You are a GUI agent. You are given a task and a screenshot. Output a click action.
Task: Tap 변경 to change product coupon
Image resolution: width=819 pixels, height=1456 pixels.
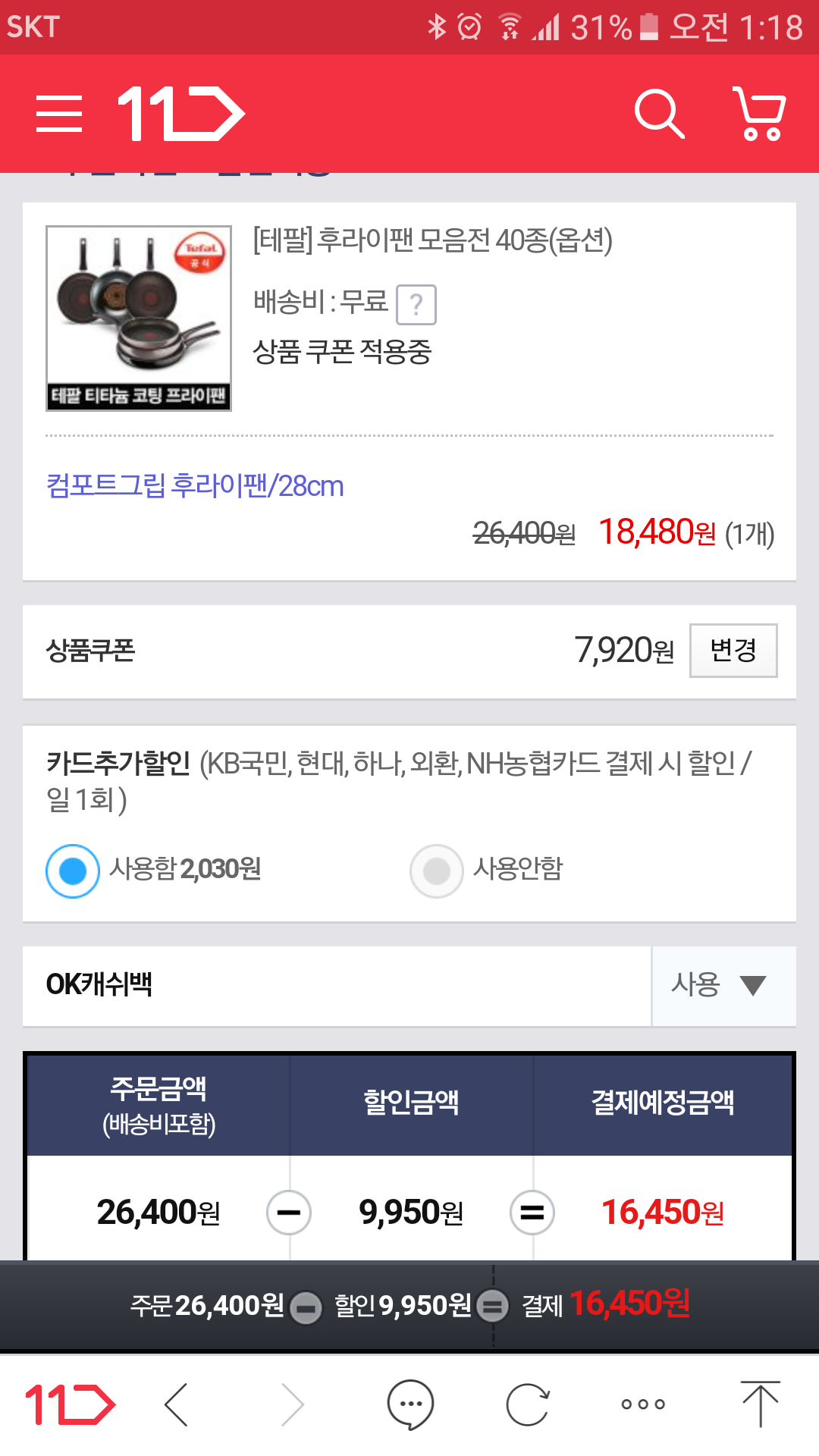pos(733,651)
